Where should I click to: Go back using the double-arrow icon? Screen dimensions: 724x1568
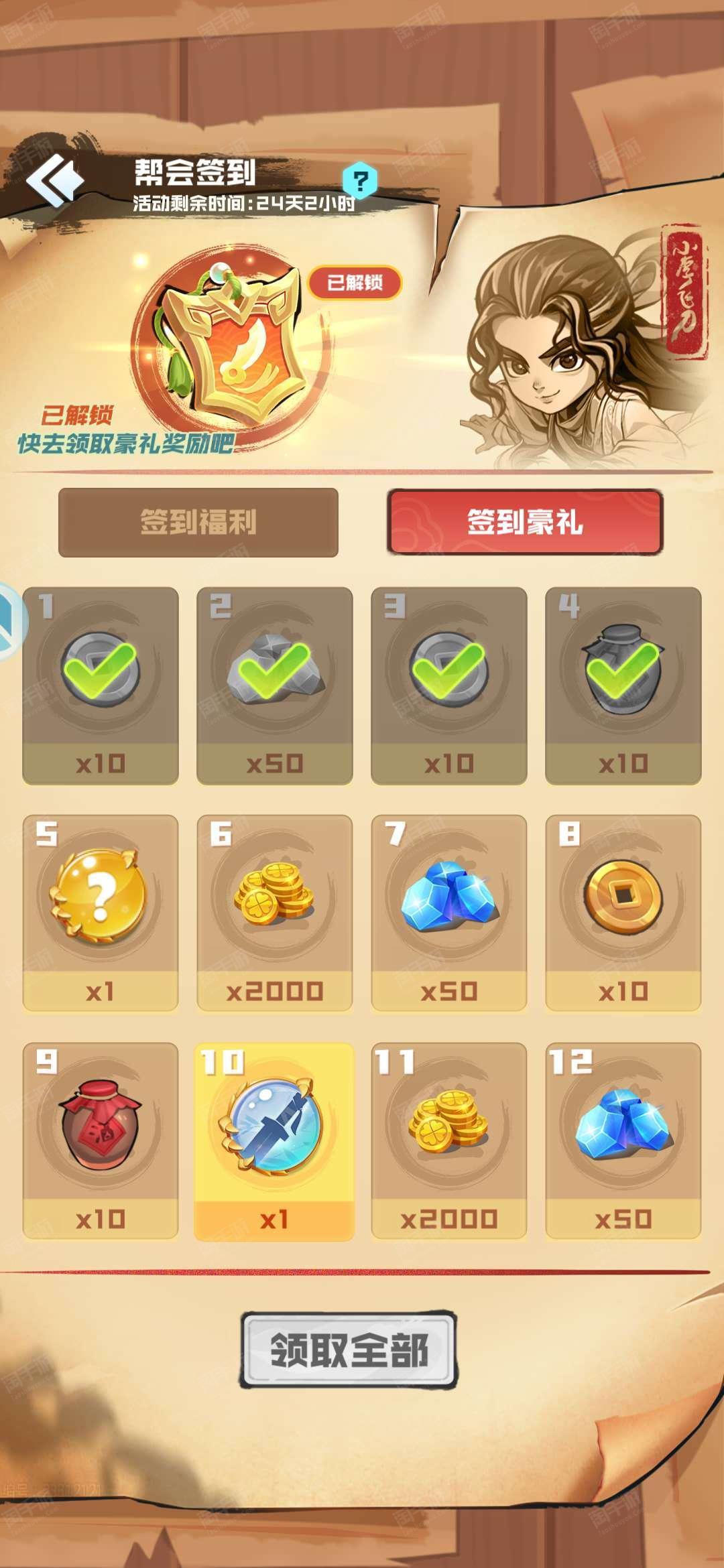pyautogui.click(x=55, y=180)
